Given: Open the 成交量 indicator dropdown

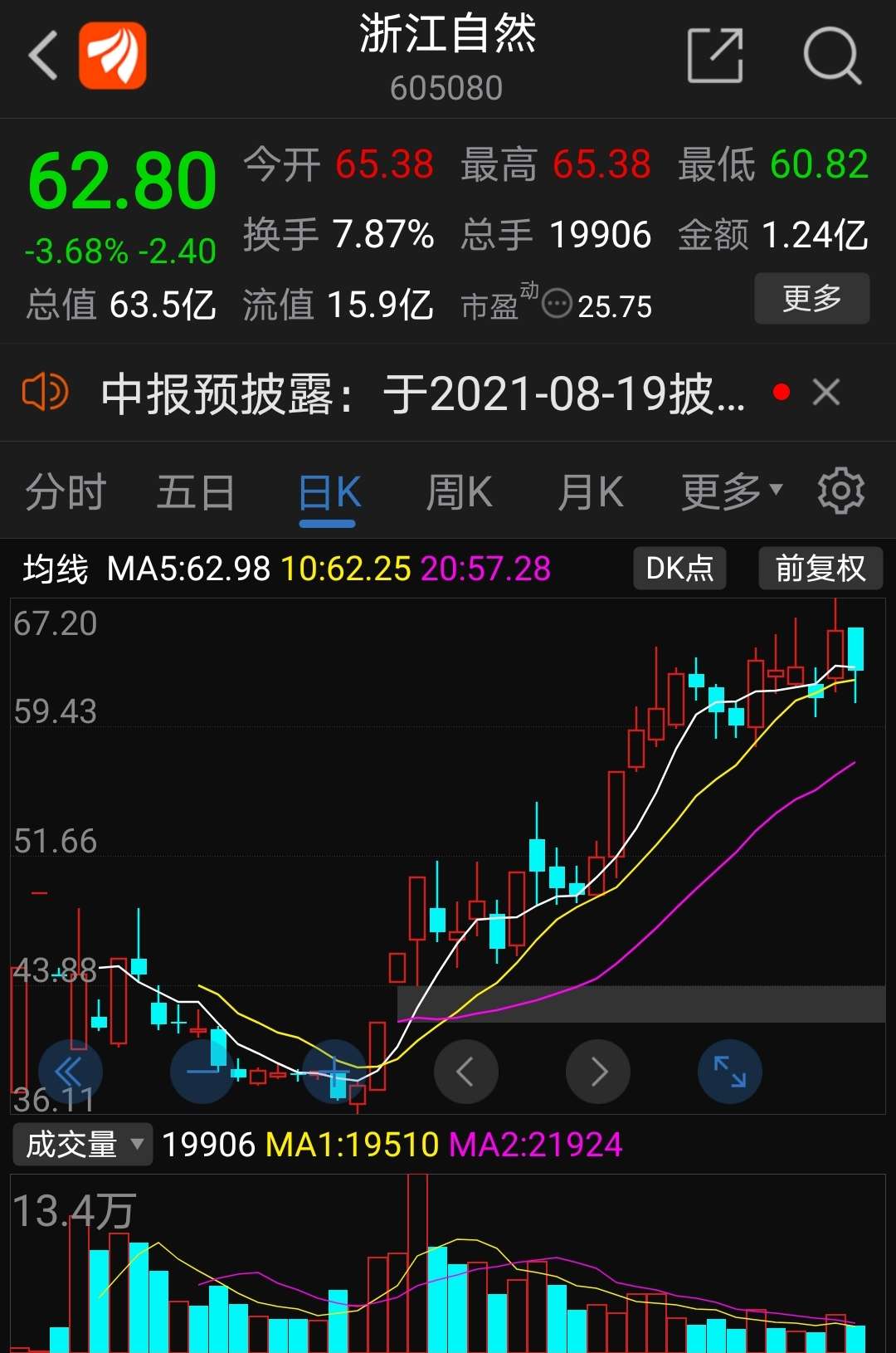Looking at the screenshot, I should click(x=82, y=1145).
